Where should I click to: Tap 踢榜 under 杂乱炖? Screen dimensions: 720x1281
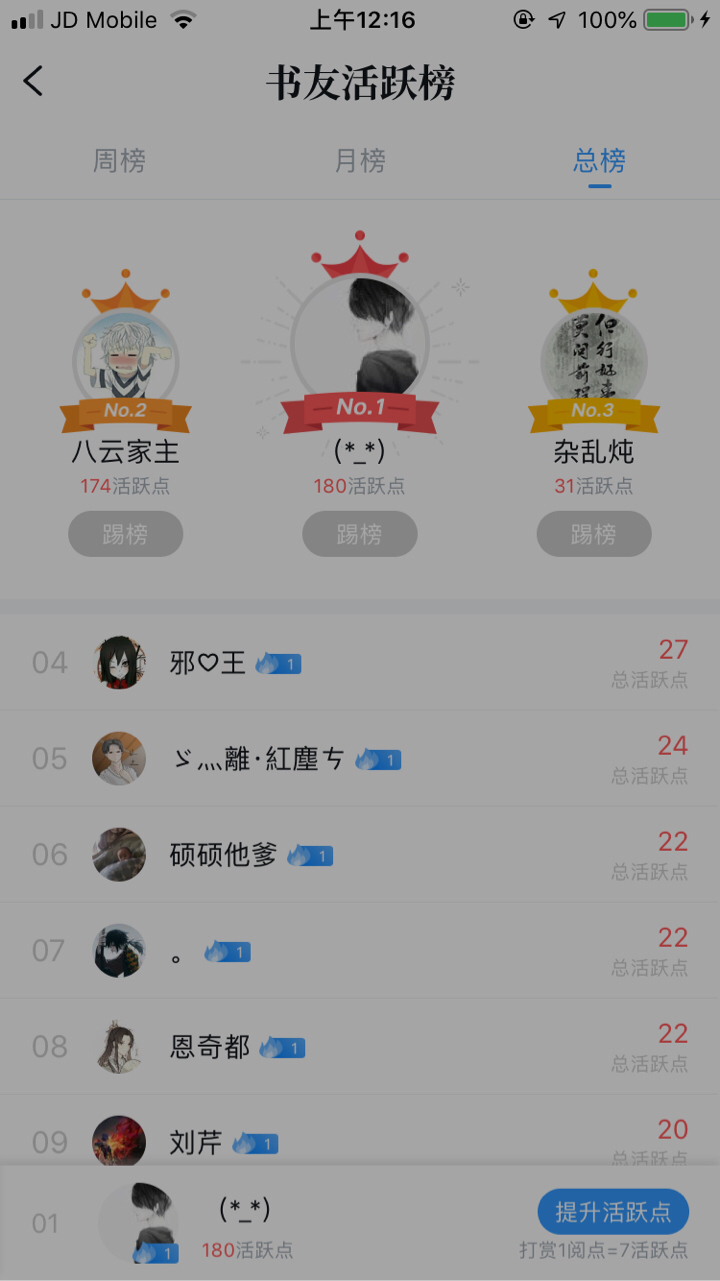click(594, 534)
